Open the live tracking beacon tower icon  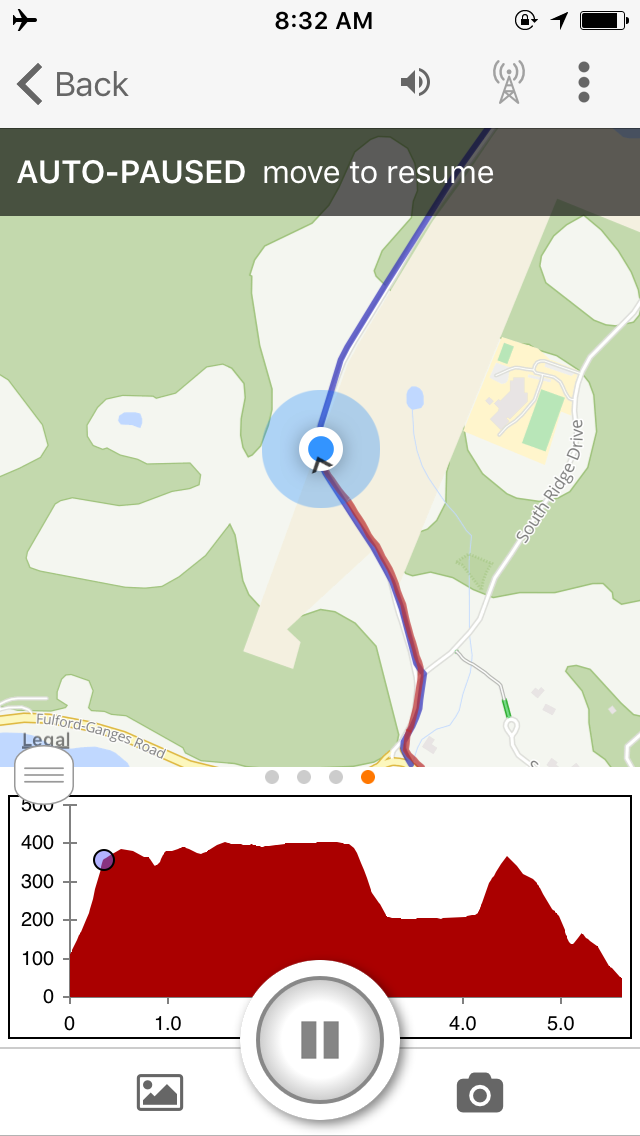point(508,82)
